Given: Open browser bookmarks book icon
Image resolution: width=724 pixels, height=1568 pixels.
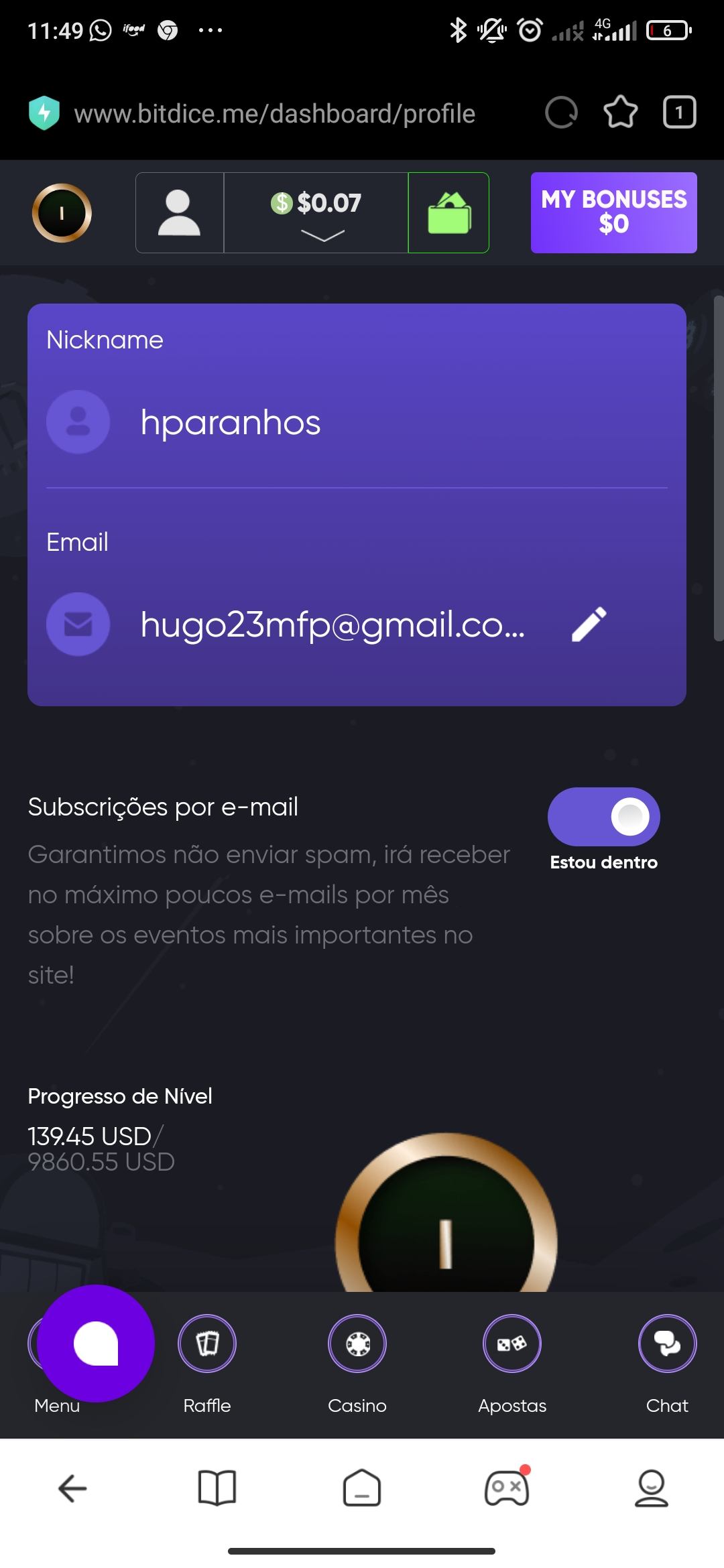Looking at the screenshot, I should (x=217, y=1488).
